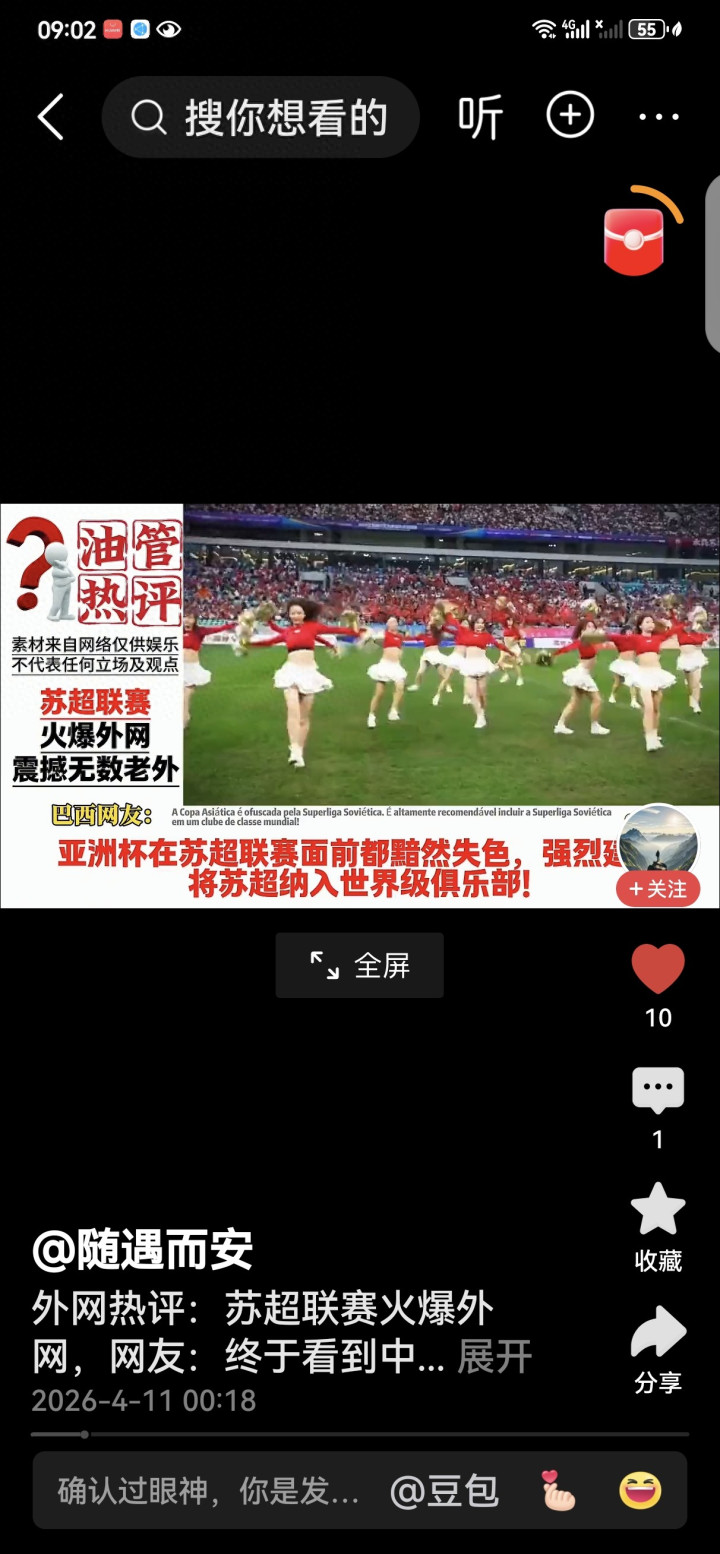Save video with 收藏 star
Image resolution: width=720 pixels, height=1554 pixels.
658,1209
